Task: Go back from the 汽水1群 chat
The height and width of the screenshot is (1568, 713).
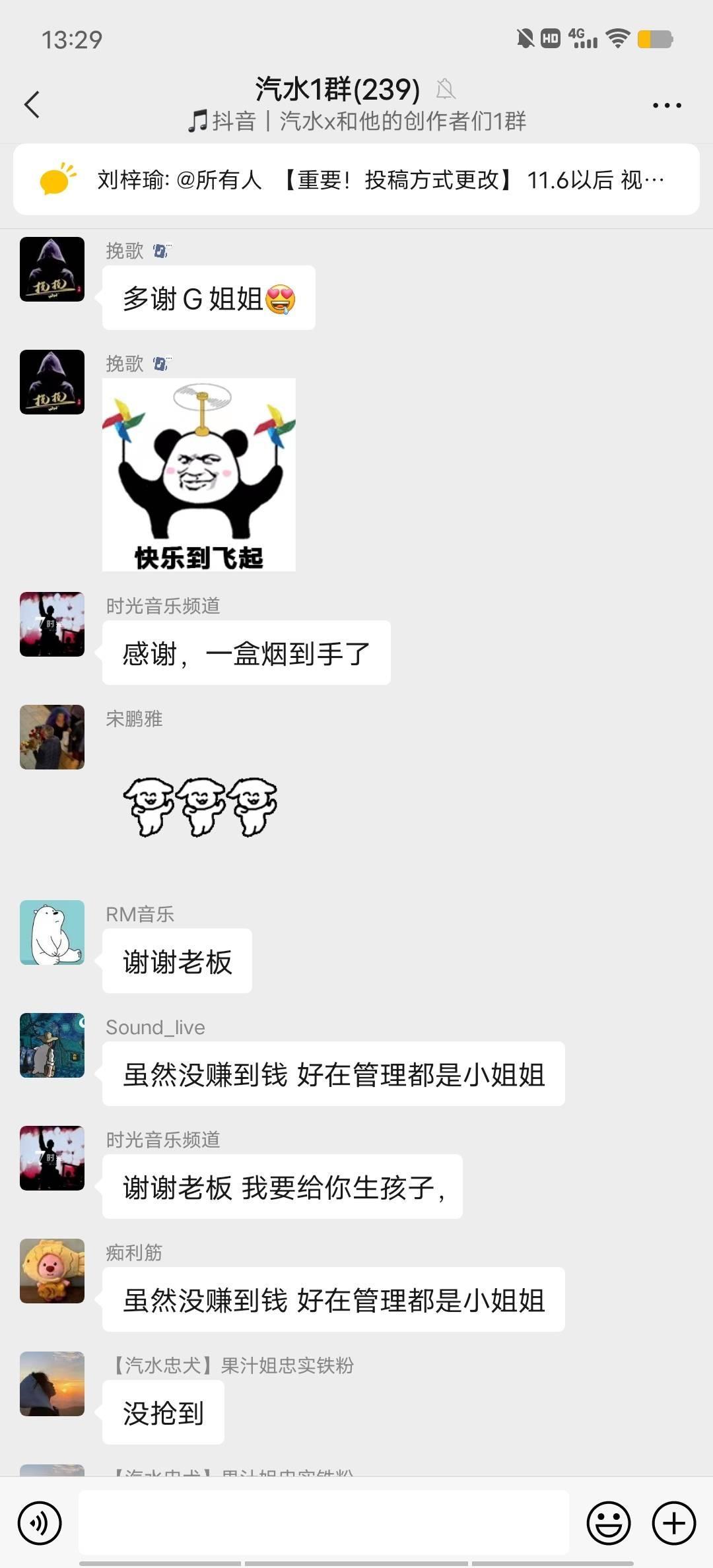Action: coord(32,104)
